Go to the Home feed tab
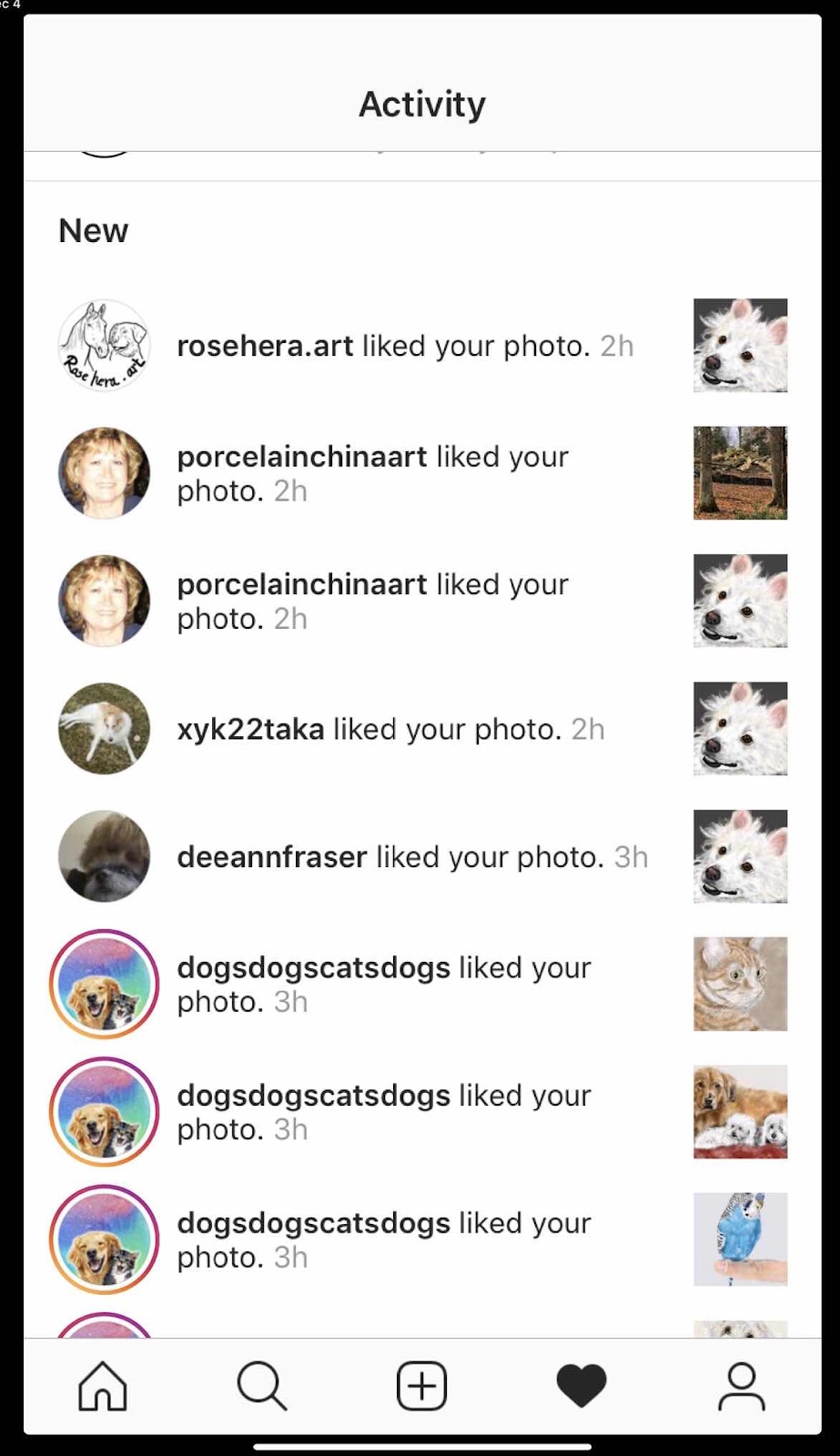 (x=103, y=1386)
